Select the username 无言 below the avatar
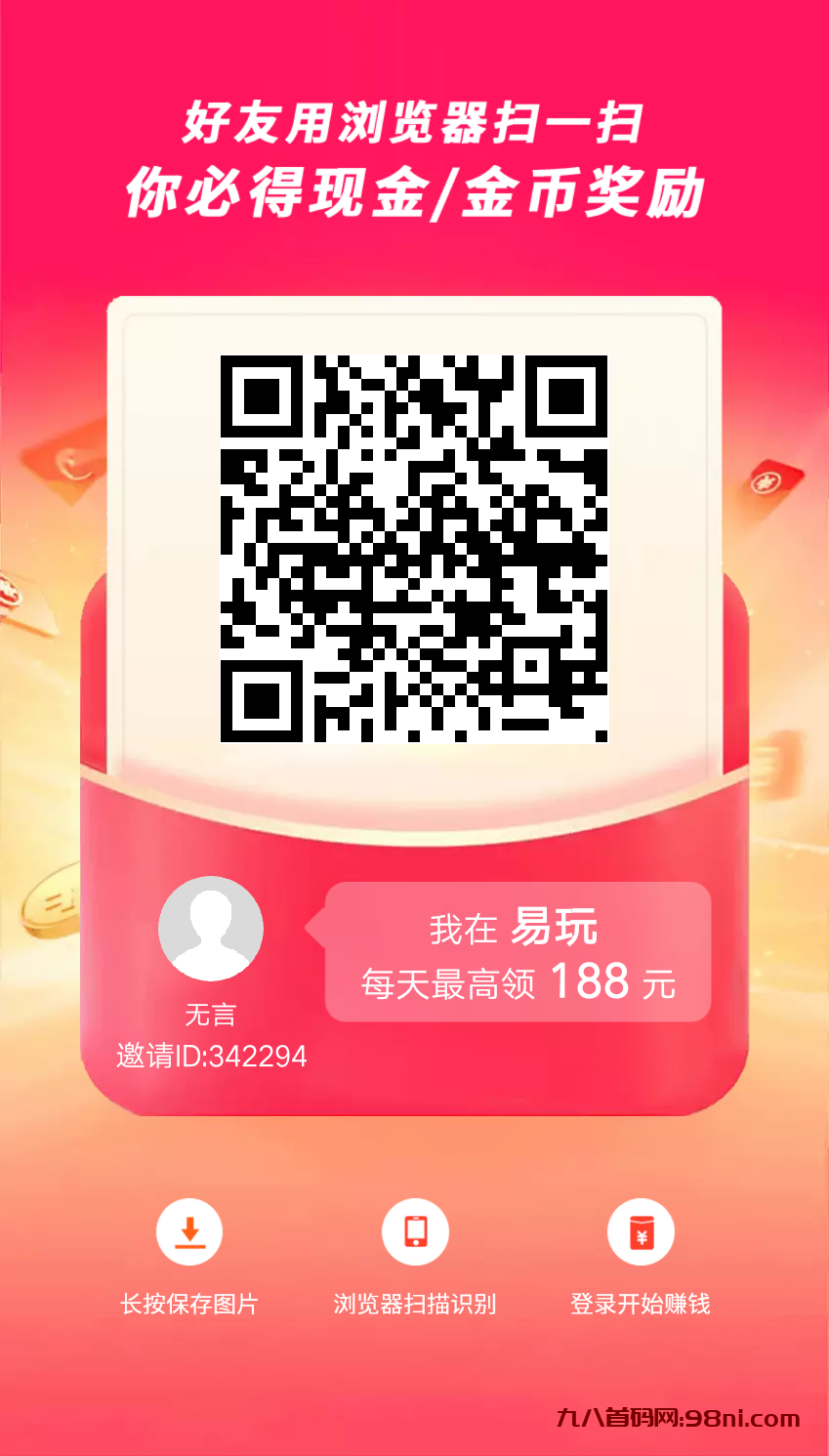 pos(211,1016)
